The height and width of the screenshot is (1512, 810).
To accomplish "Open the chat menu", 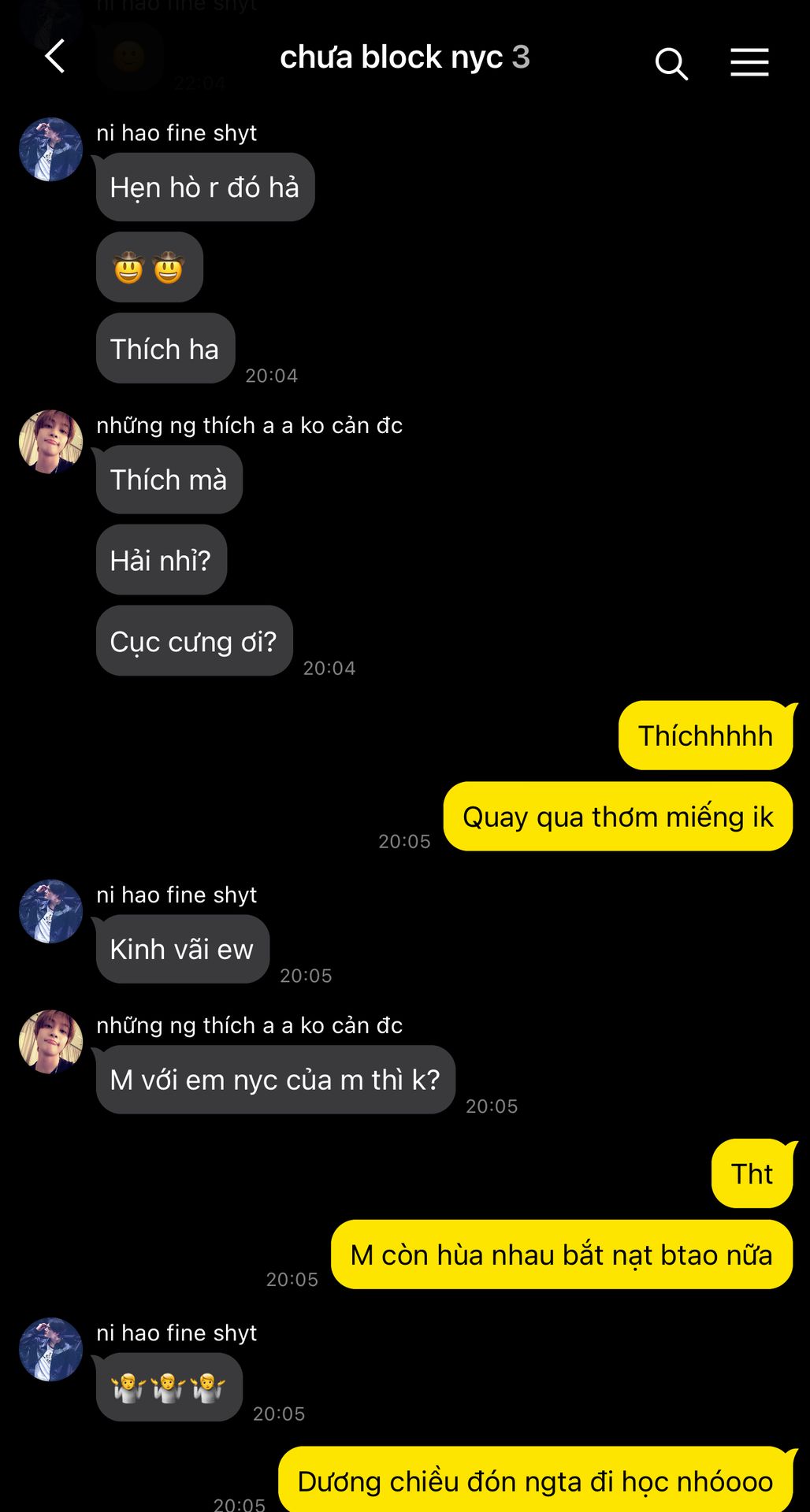I will pos(749,62).
